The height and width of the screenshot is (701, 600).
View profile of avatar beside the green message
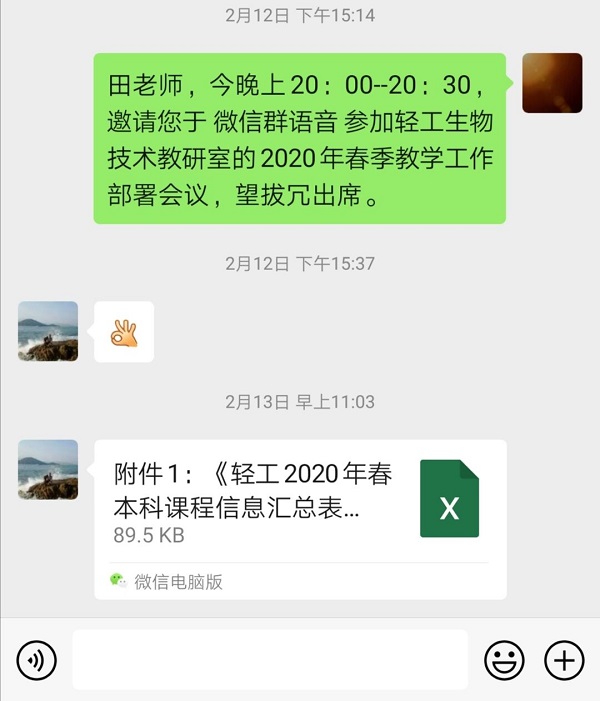click(552, 83)
